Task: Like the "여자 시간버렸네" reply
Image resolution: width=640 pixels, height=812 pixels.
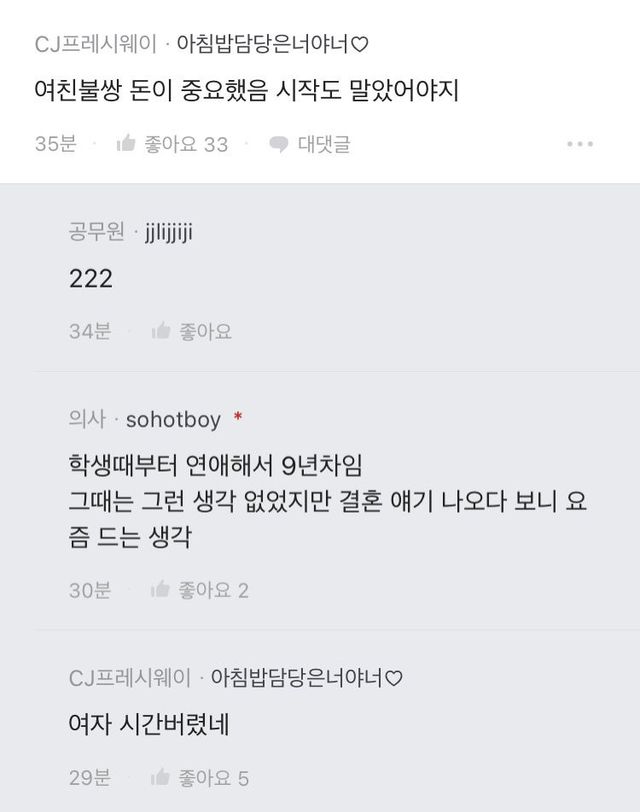Action: tap(199, 777)
